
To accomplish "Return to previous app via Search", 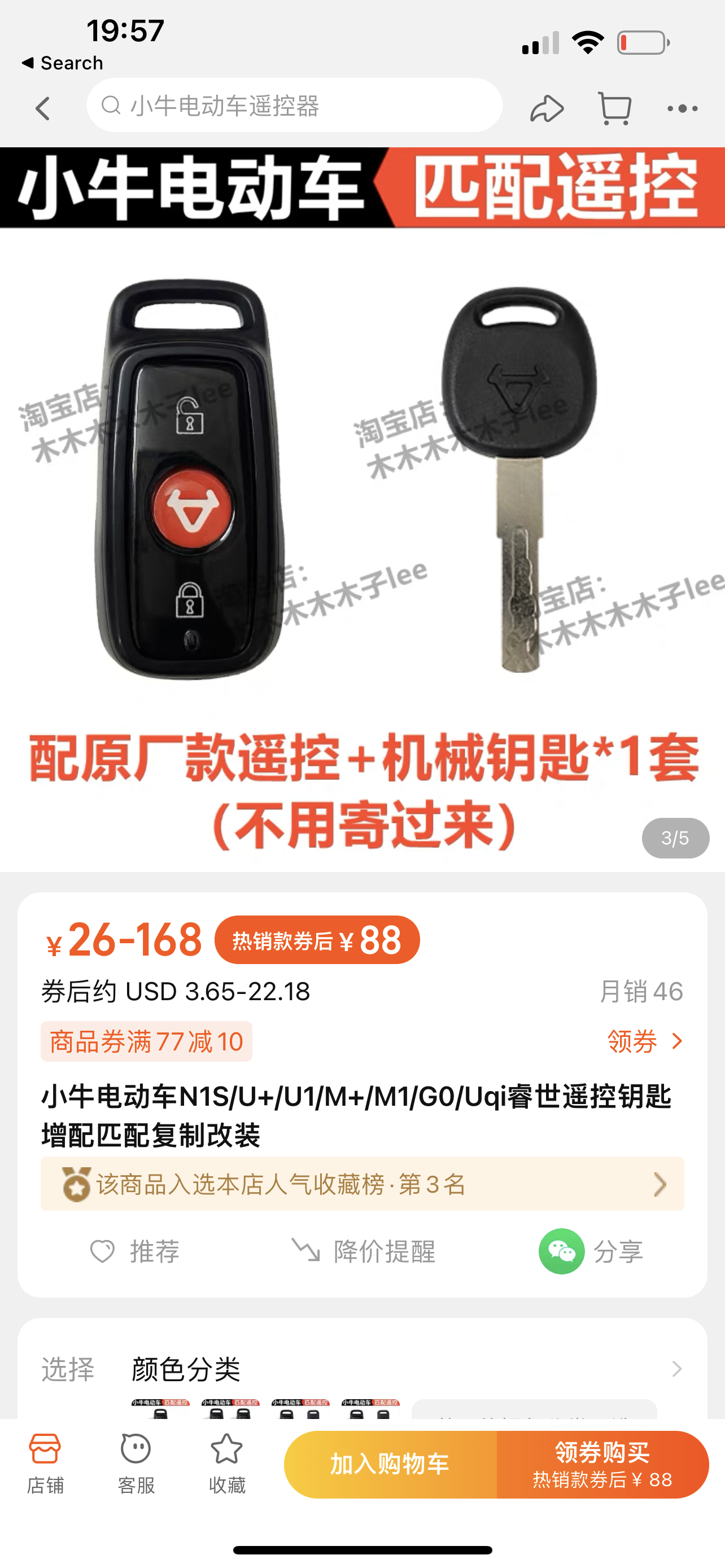I will [x=62, y=63].
